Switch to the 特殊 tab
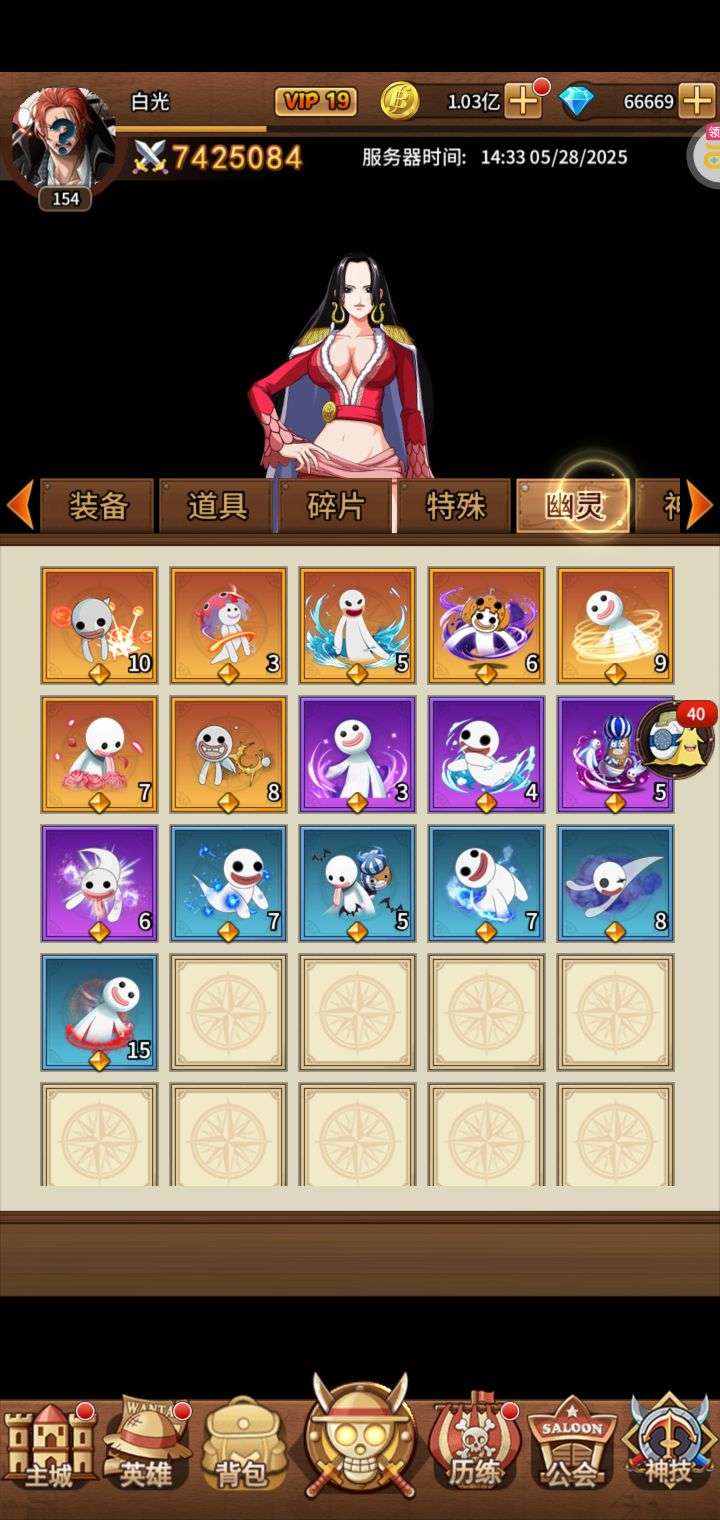Screen dimensions: 720x1520 coord(455,506)
